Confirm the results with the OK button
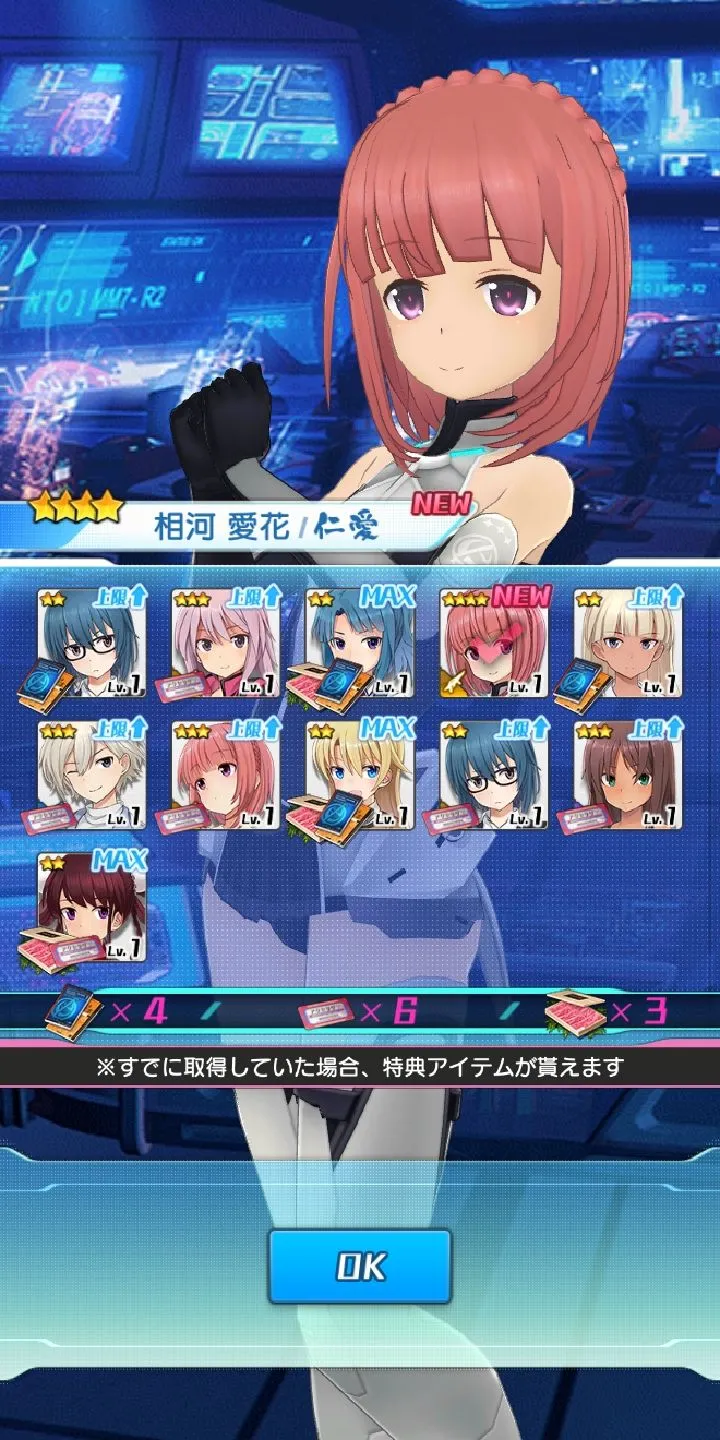 click(360, 1267)
